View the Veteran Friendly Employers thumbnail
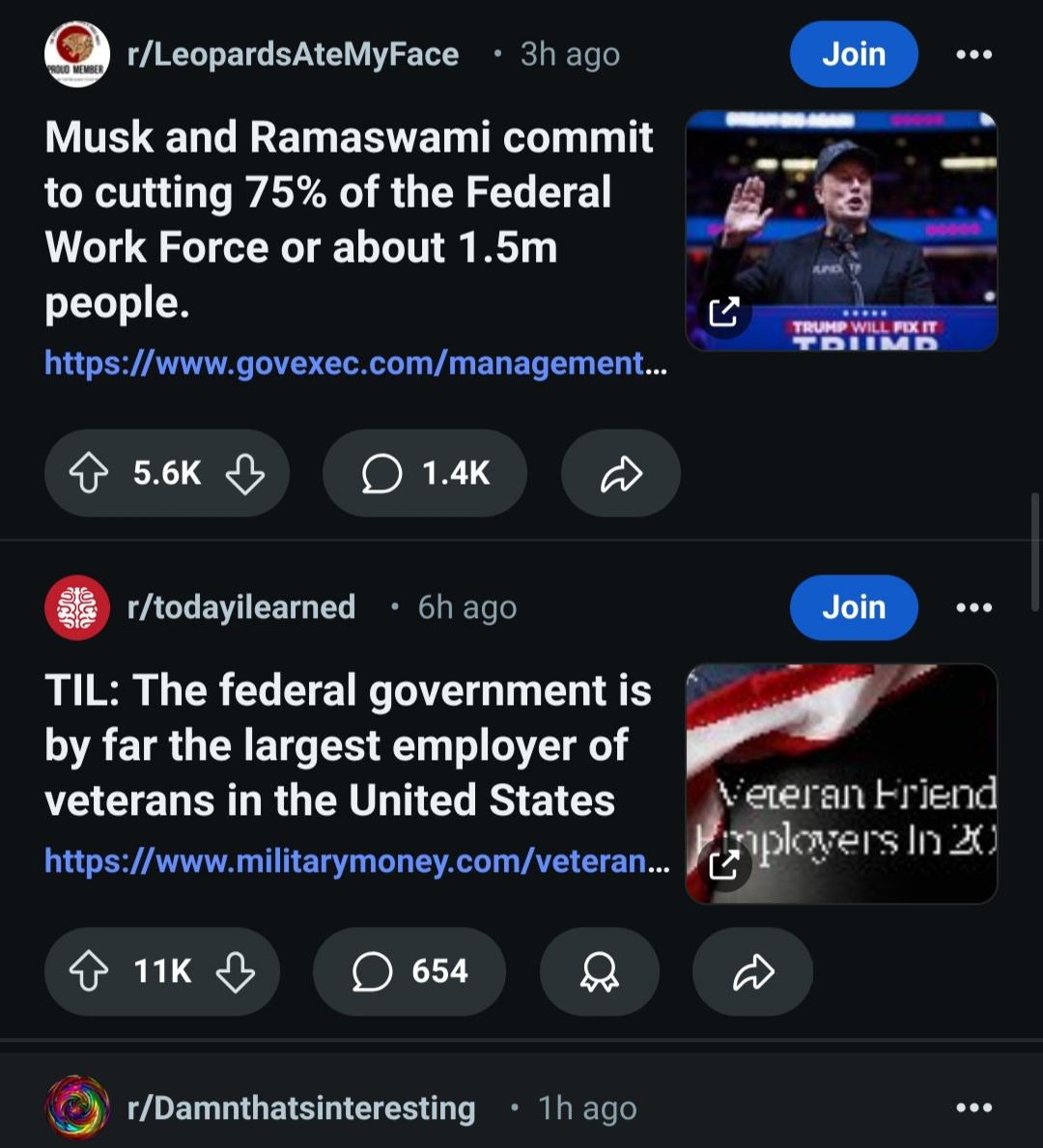Screen dimensions: 1043x1148 [x=841, y=783]
